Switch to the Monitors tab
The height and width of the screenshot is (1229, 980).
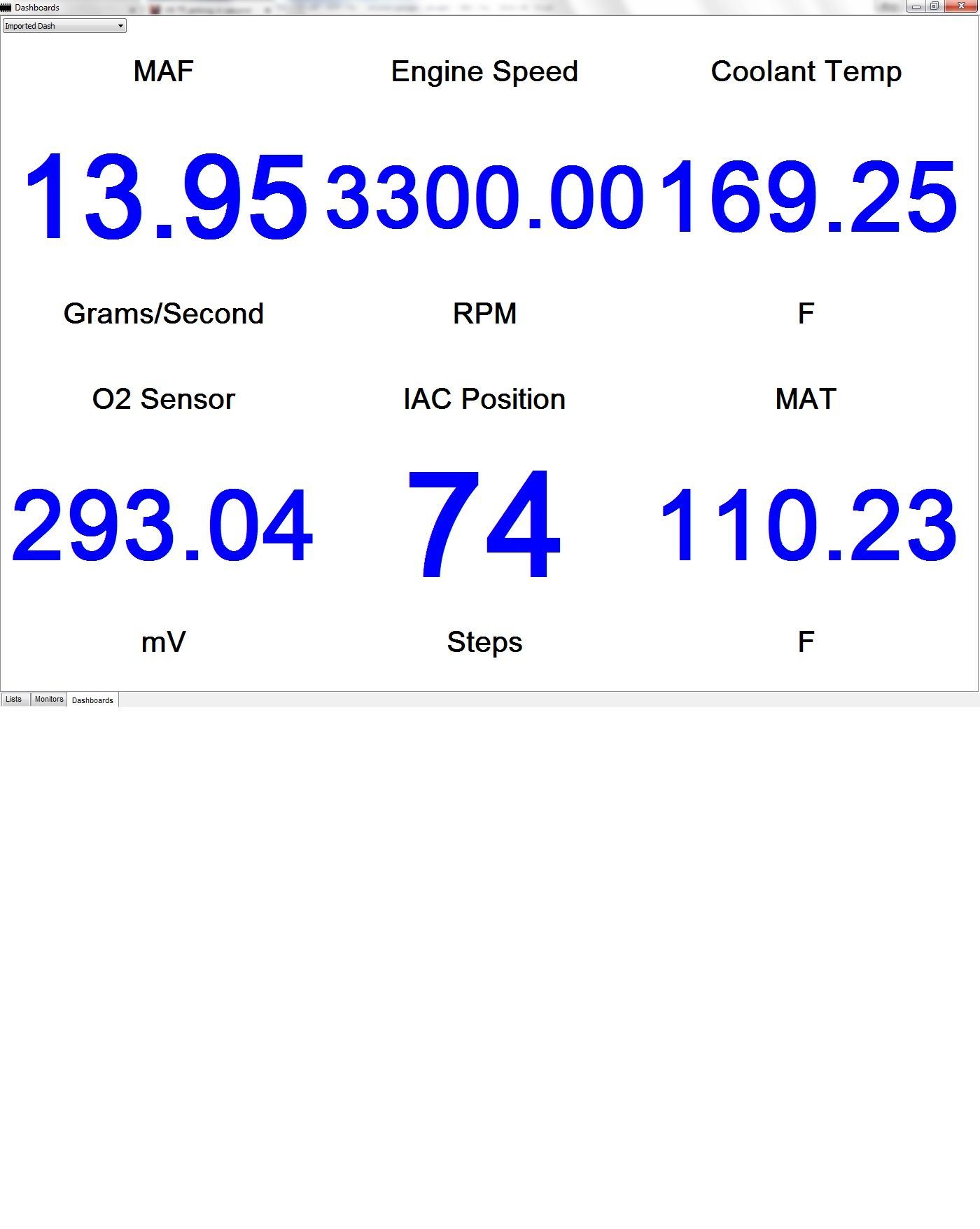(x=49, y=699)
